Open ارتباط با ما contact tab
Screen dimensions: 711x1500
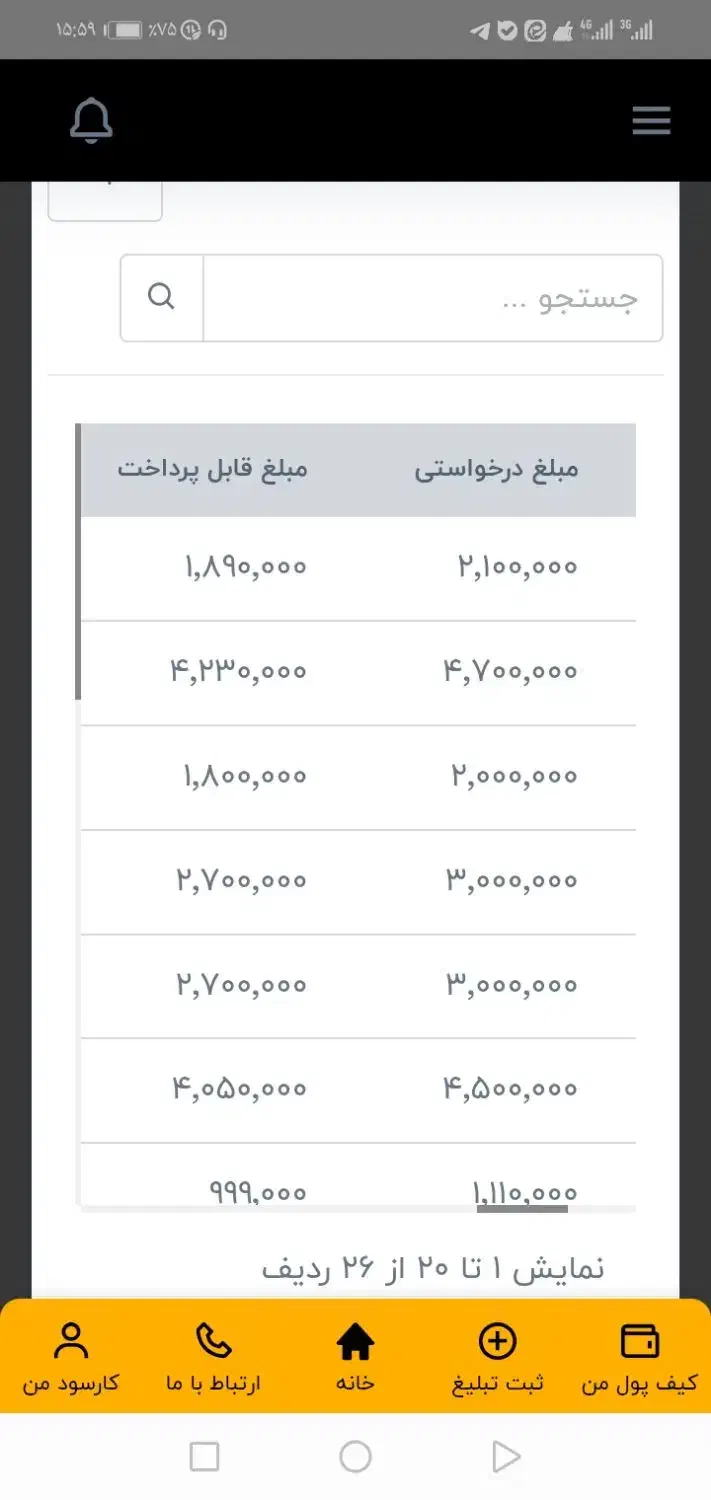coord(213,1358)
